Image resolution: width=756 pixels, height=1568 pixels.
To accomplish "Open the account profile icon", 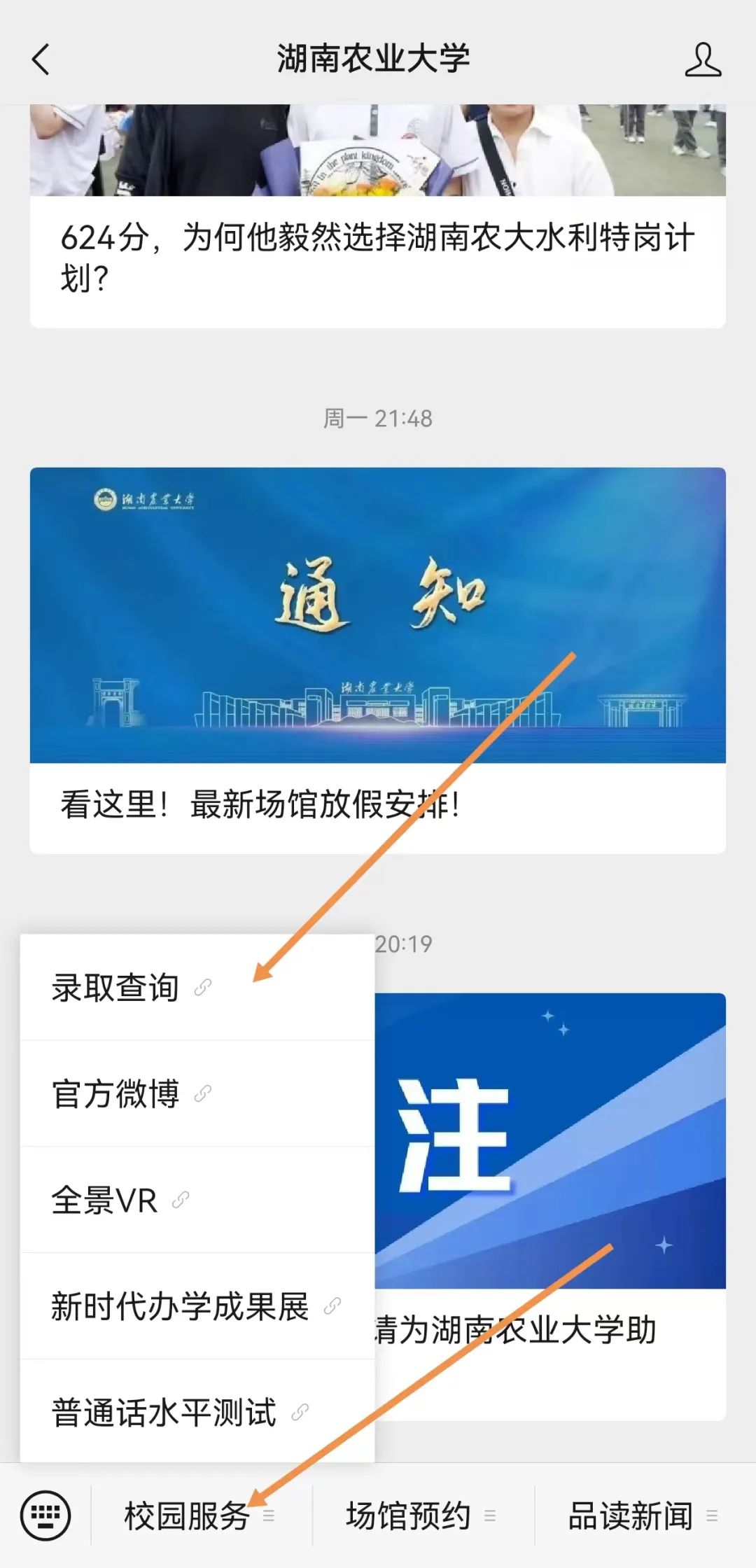I will click(703, 59).
